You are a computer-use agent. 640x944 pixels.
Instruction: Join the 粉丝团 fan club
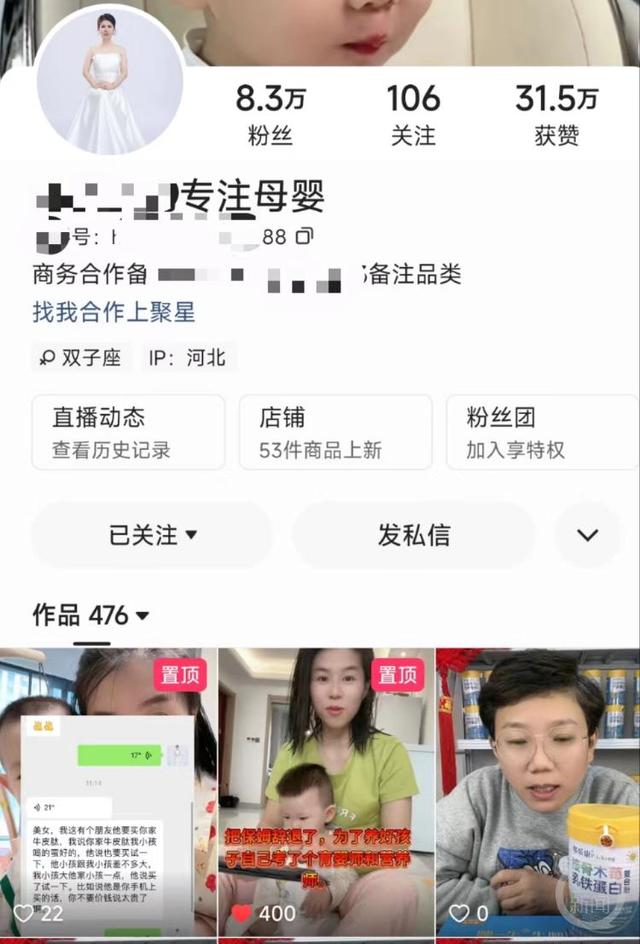540,432
